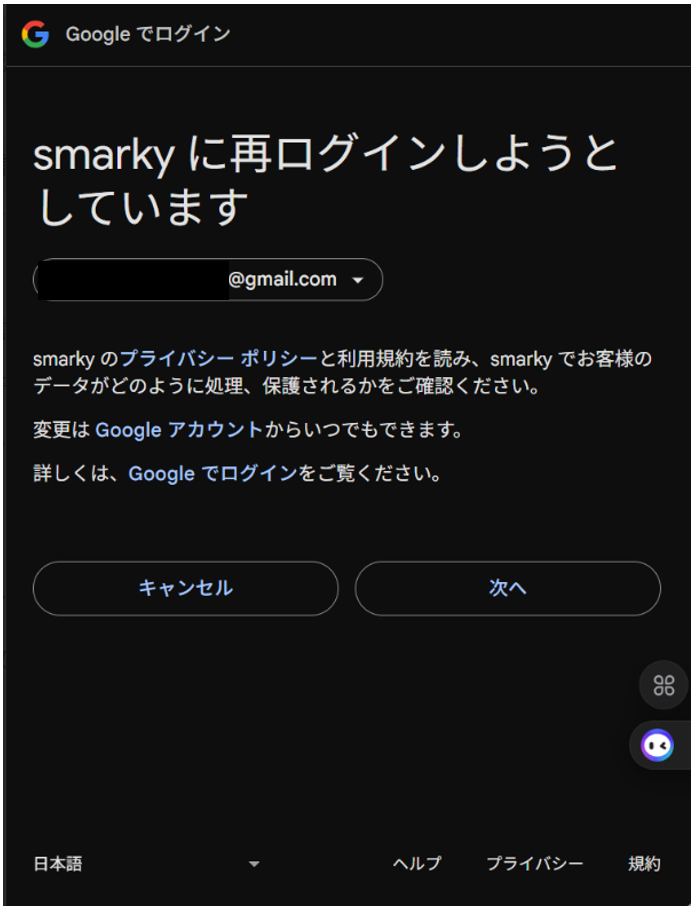
Task: Open the Google アカウント link
Action: click(178, 430)
